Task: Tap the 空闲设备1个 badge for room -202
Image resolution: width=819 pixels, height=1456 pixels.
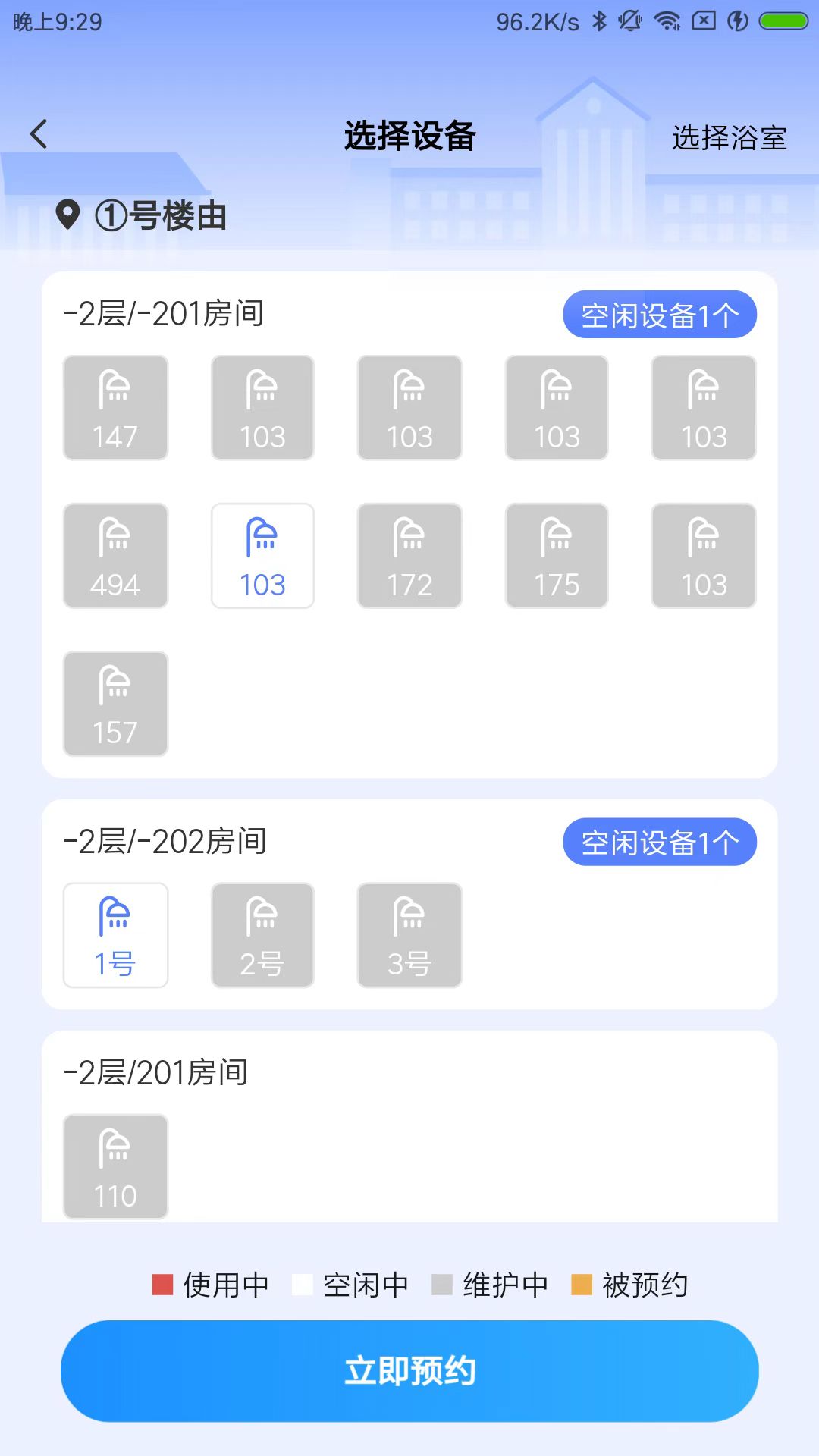Action: tap(659, 842)
